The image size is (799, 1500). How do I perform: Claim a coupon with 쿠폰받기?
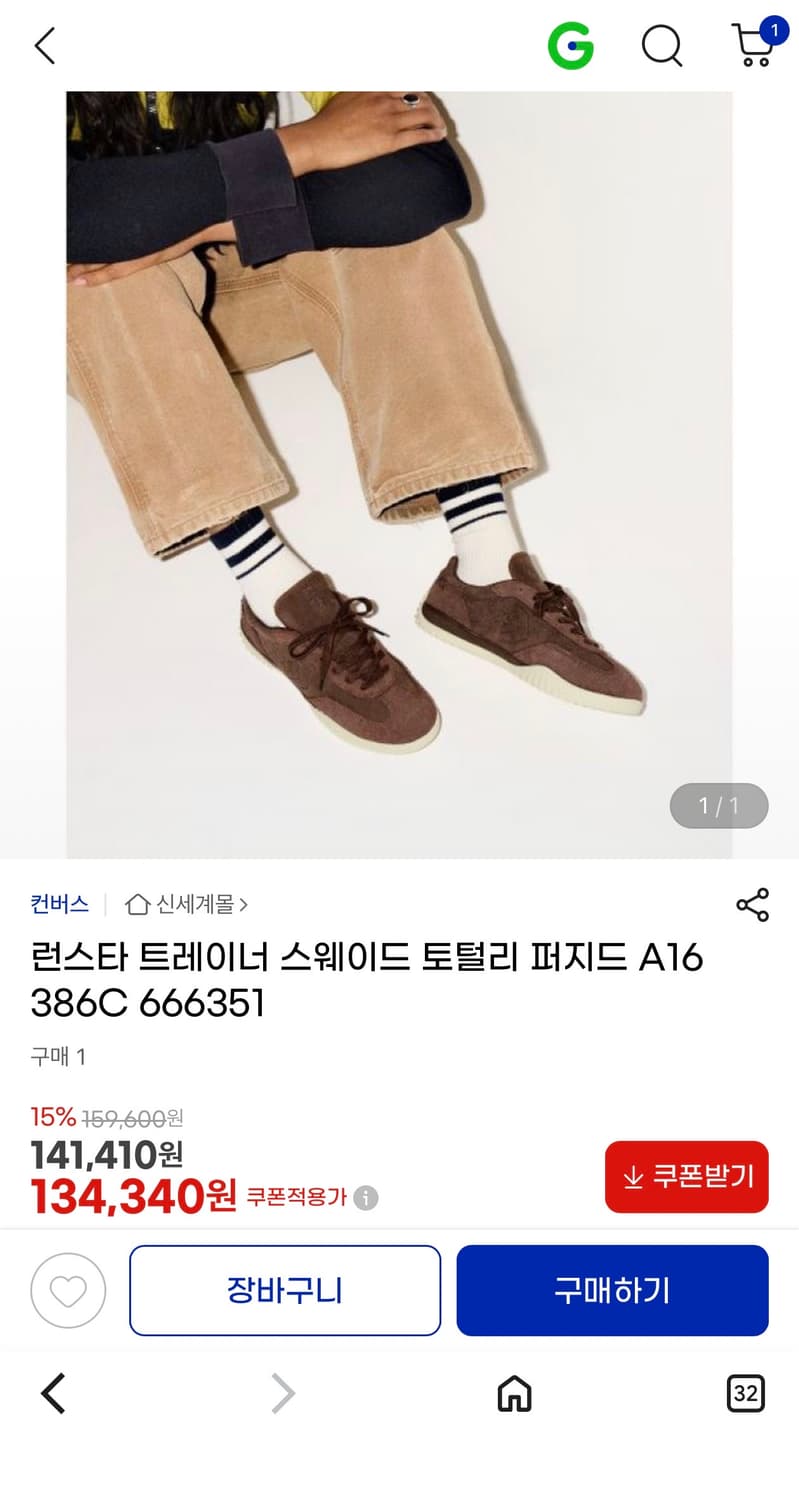pos(686,1177)
